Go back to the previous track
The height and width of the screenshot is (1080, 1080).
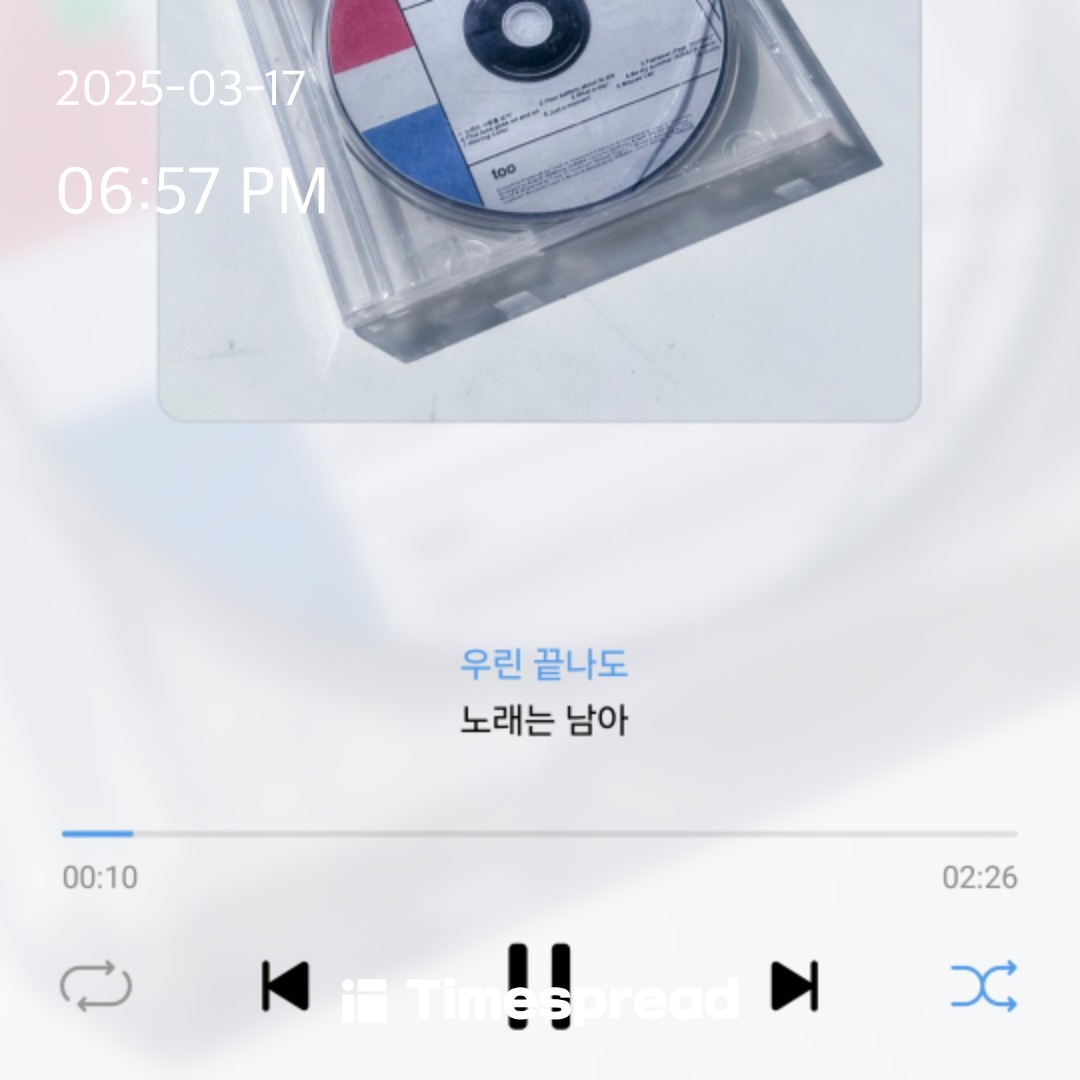[x=285, y=986]
